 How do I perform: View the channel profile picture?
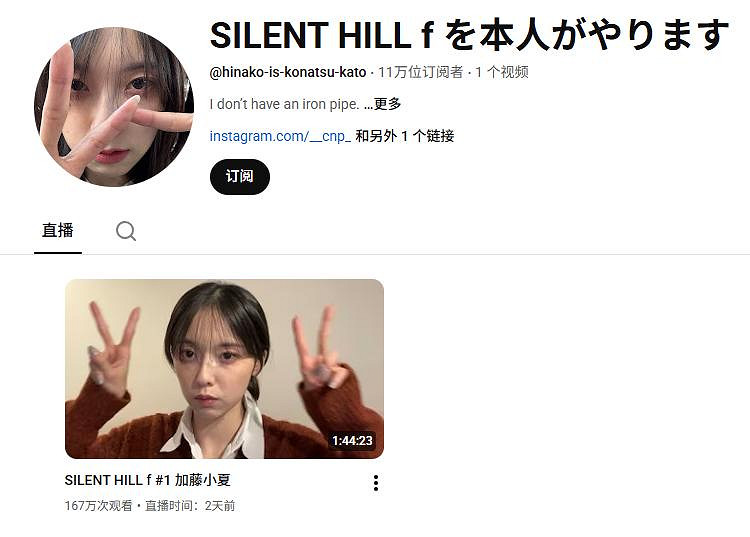113,107
